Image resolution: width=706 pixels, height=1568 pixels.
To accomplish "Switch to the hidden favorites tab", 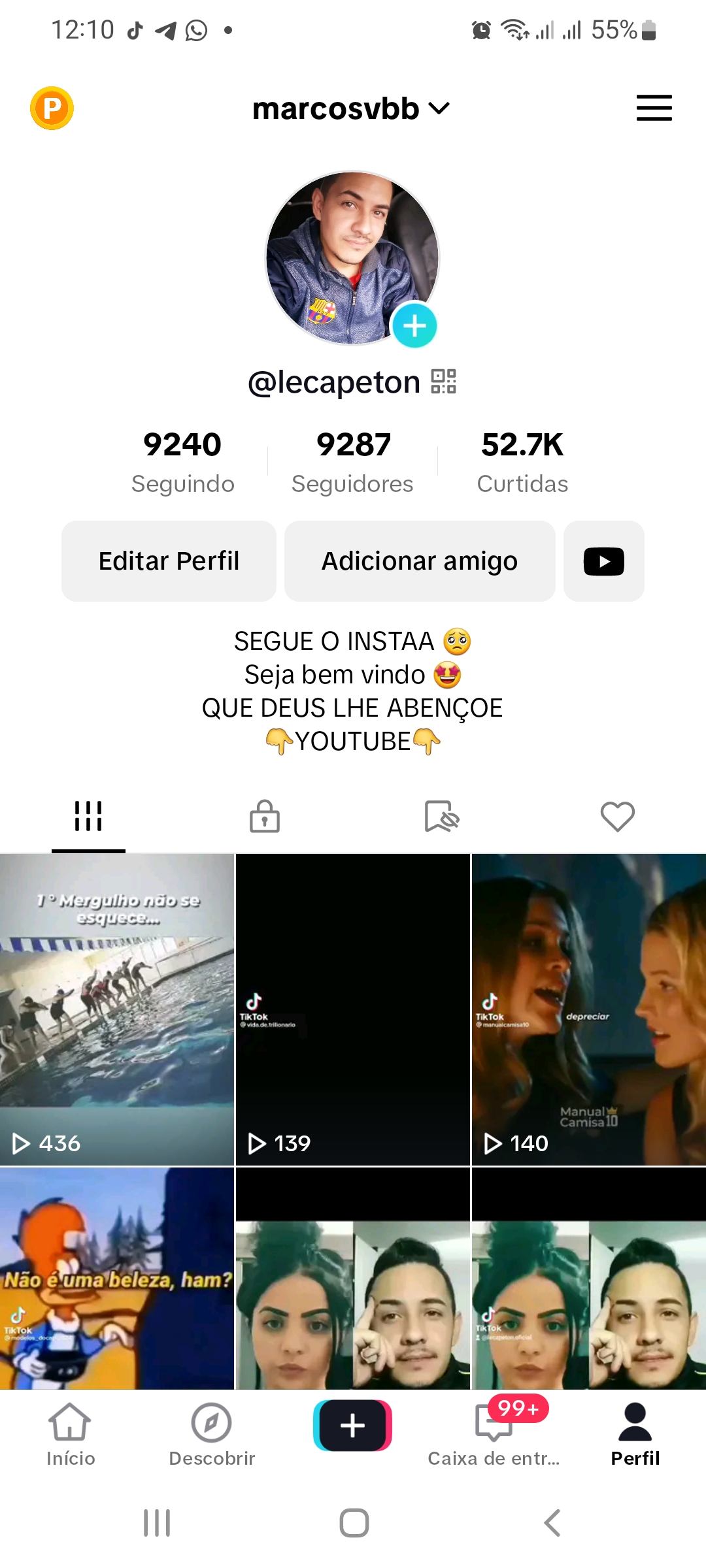I will coord(441,817).
